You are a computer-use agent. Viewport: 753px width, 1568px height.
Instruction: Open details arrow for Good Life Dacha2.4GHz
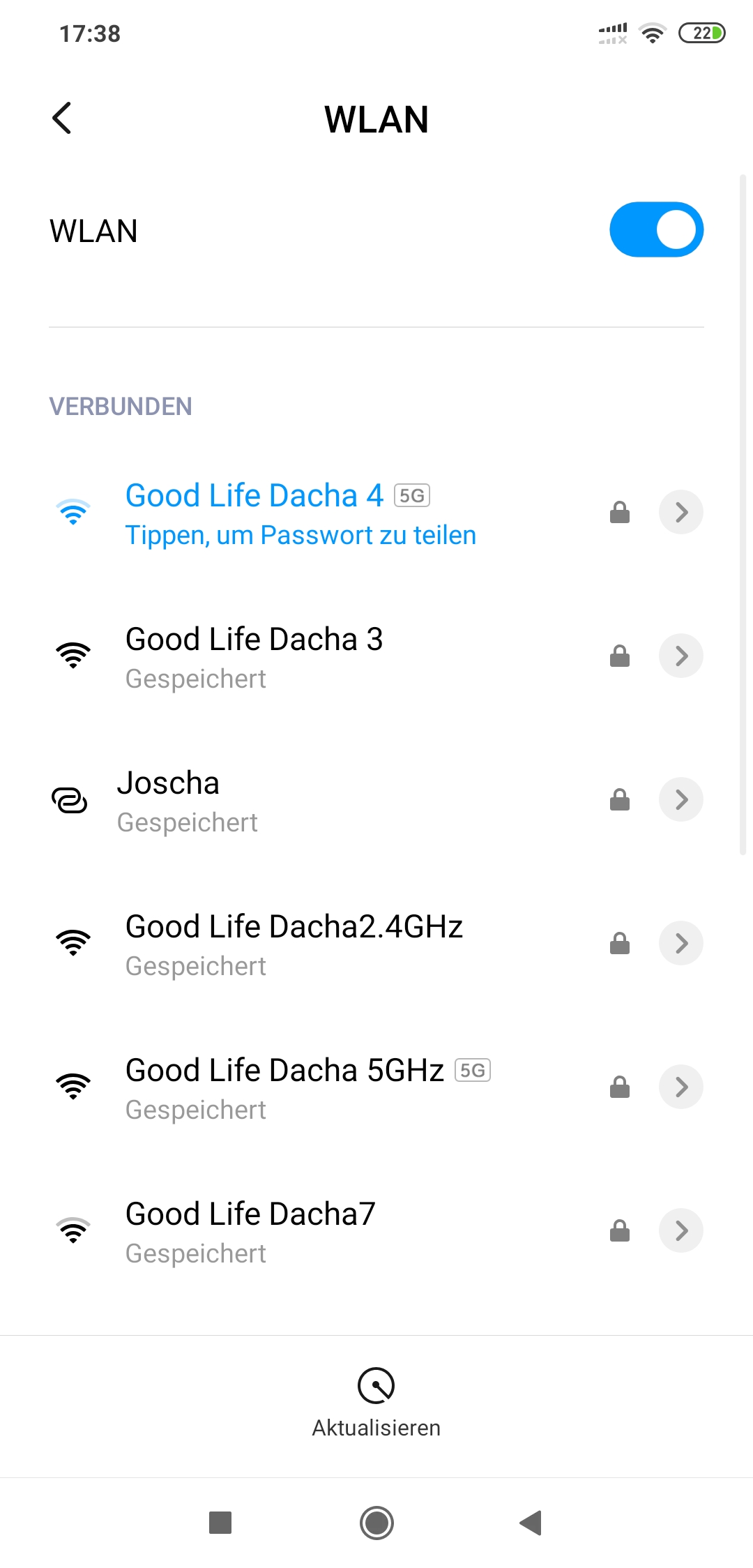pos(681,944)
